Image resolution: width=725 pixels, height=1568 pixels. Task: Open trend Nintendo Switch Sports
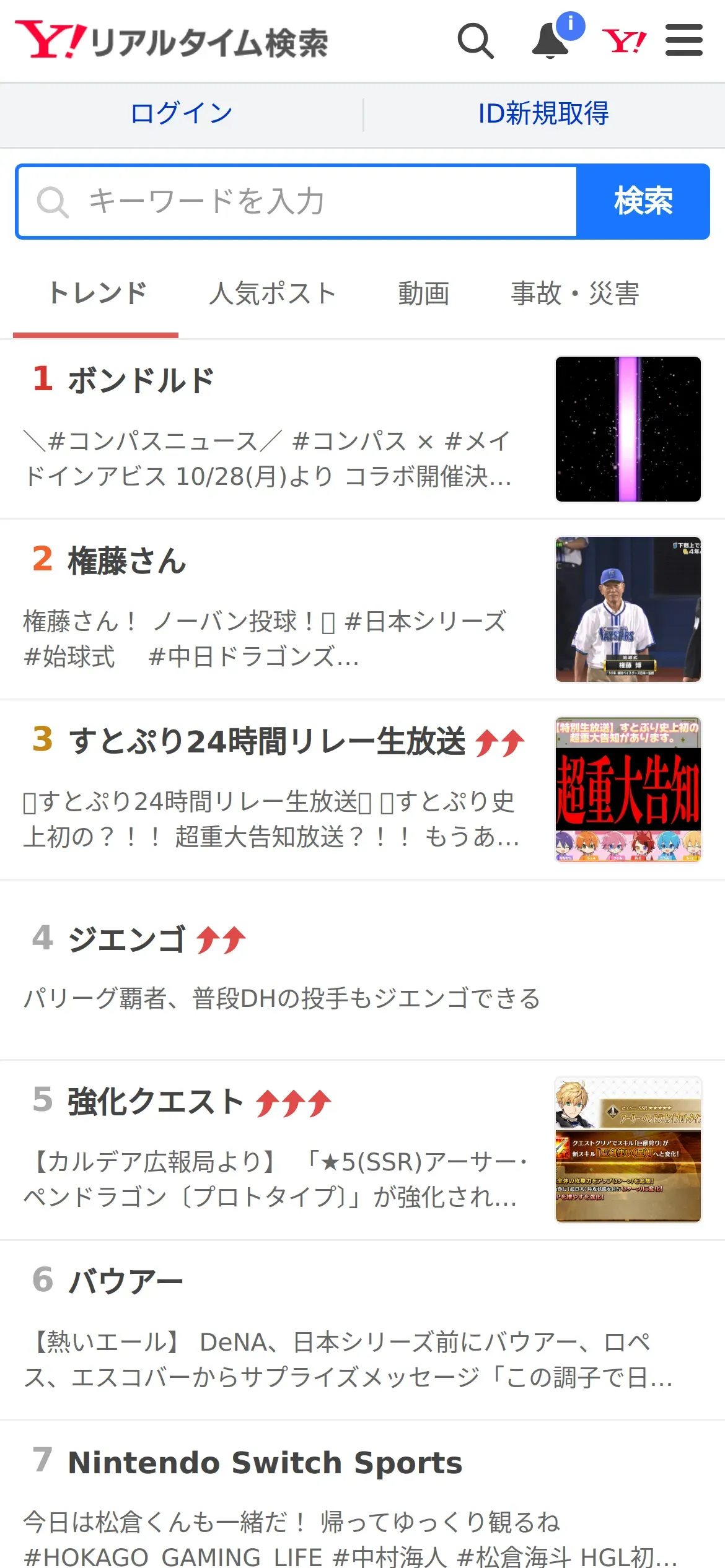click(x=362, y=1496)
